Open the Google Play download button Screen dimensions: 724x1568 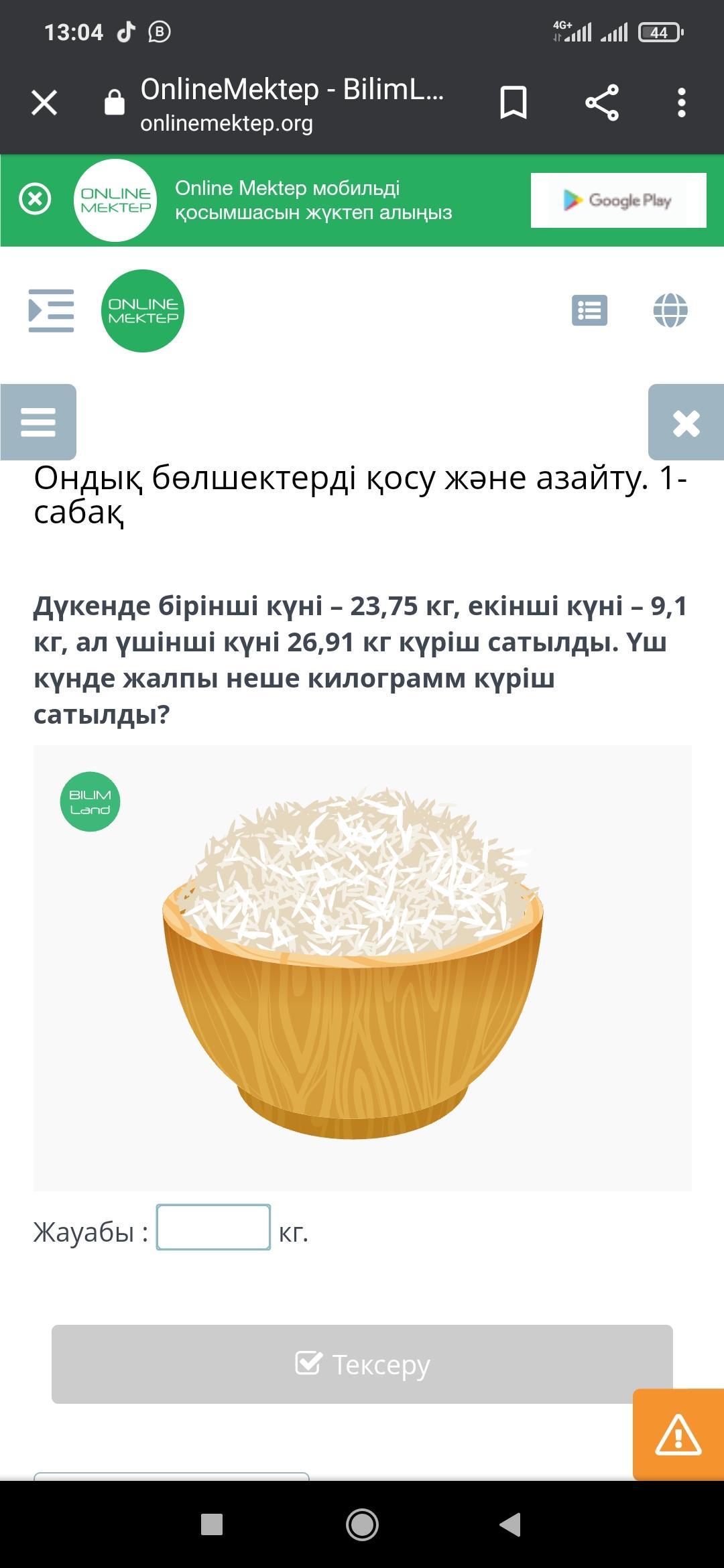(x=618, y=200)
